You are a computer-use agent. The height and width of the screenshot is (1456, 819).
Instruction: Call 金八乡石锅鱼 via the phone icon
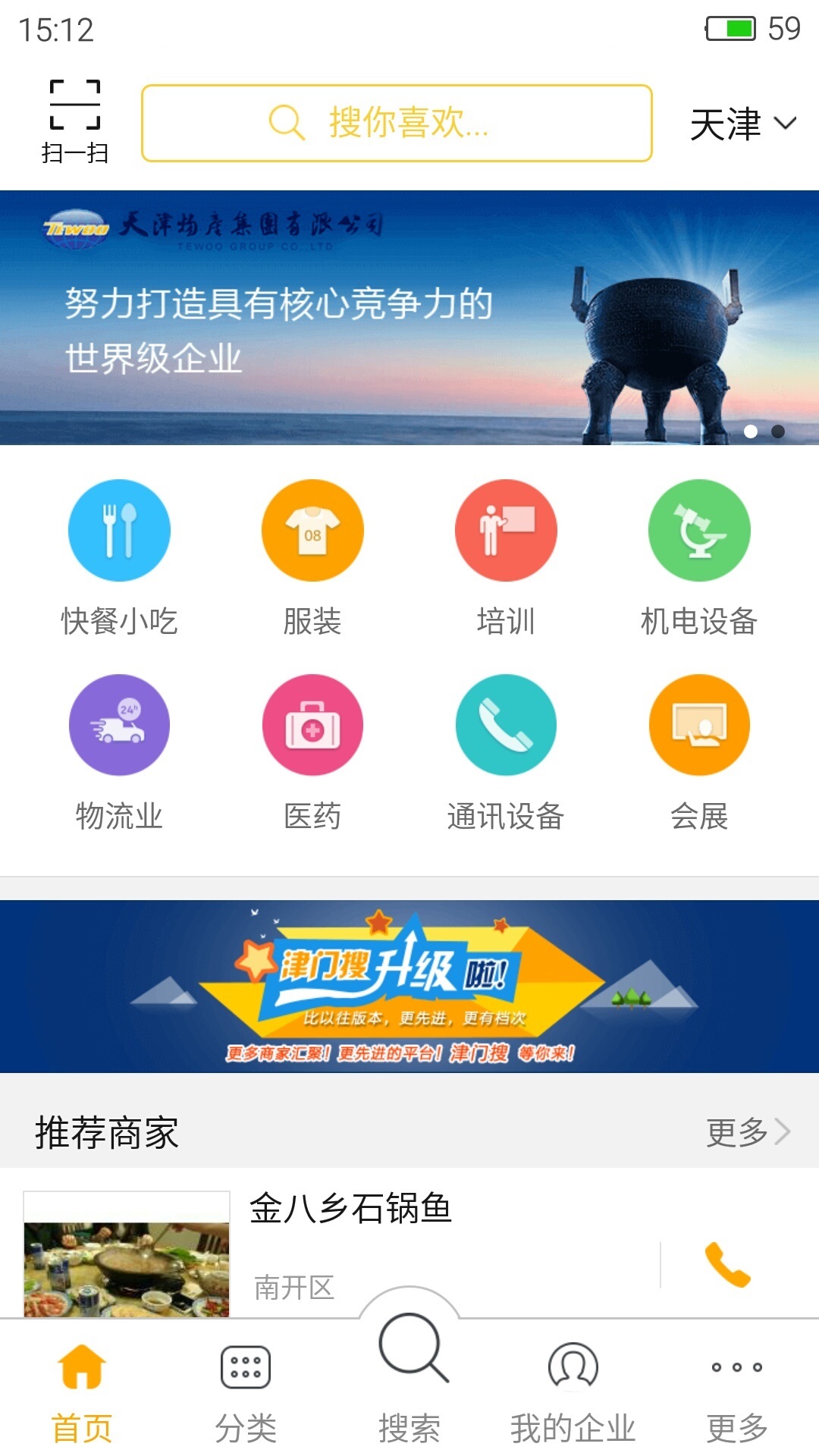pyautogui.click(x=727, y=1264)
